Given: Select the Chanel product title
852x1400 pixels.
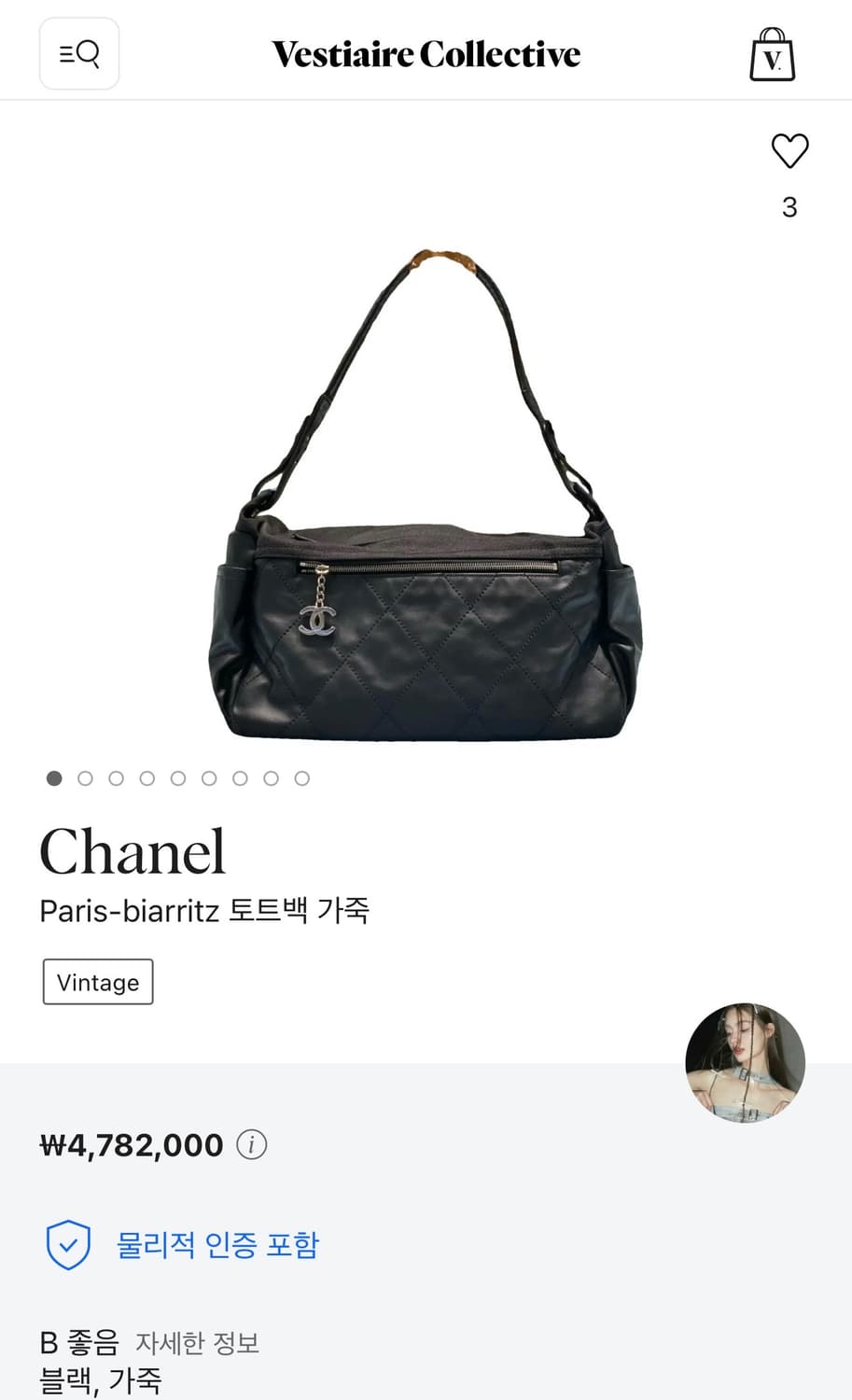Looking at the screenshot, I should tap(133, 850).
